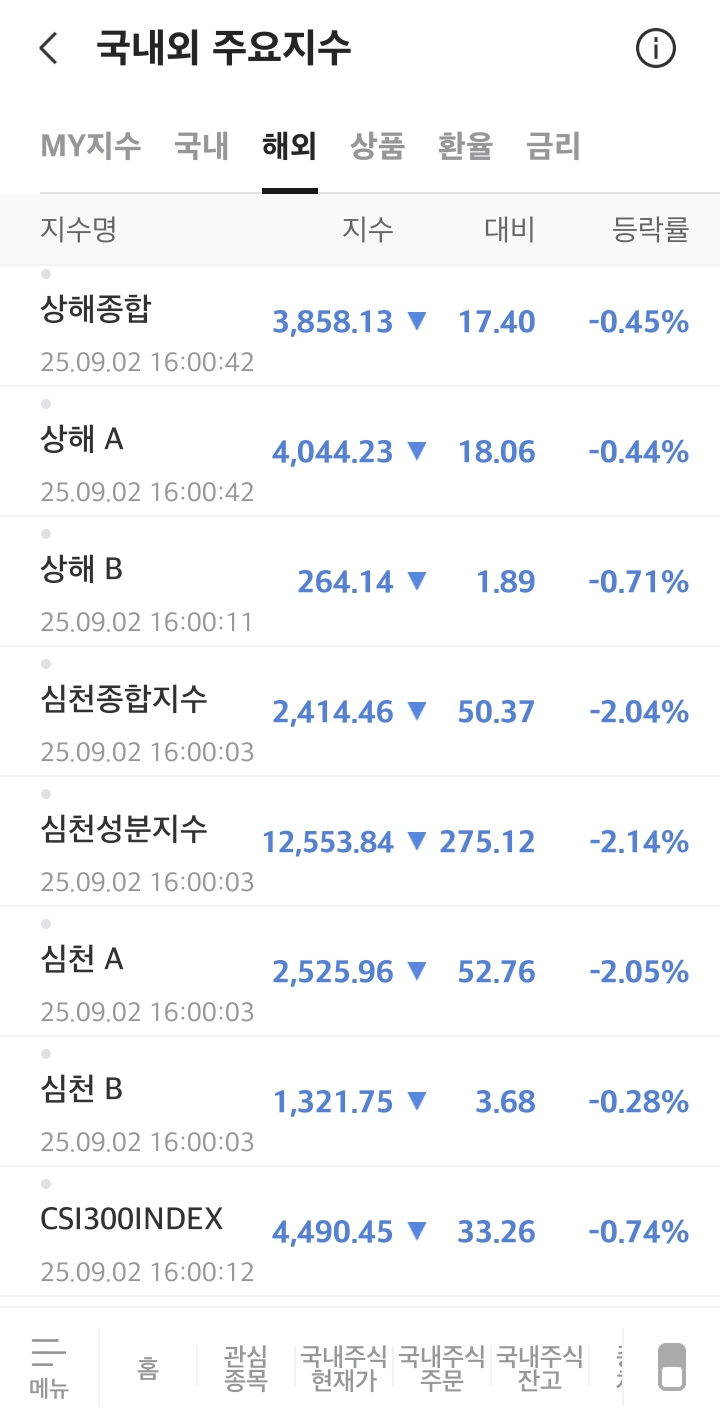Go to 홈 in bottom bar
The width and height of the screenshot is (720, 1426).
tap(148, 1367)
